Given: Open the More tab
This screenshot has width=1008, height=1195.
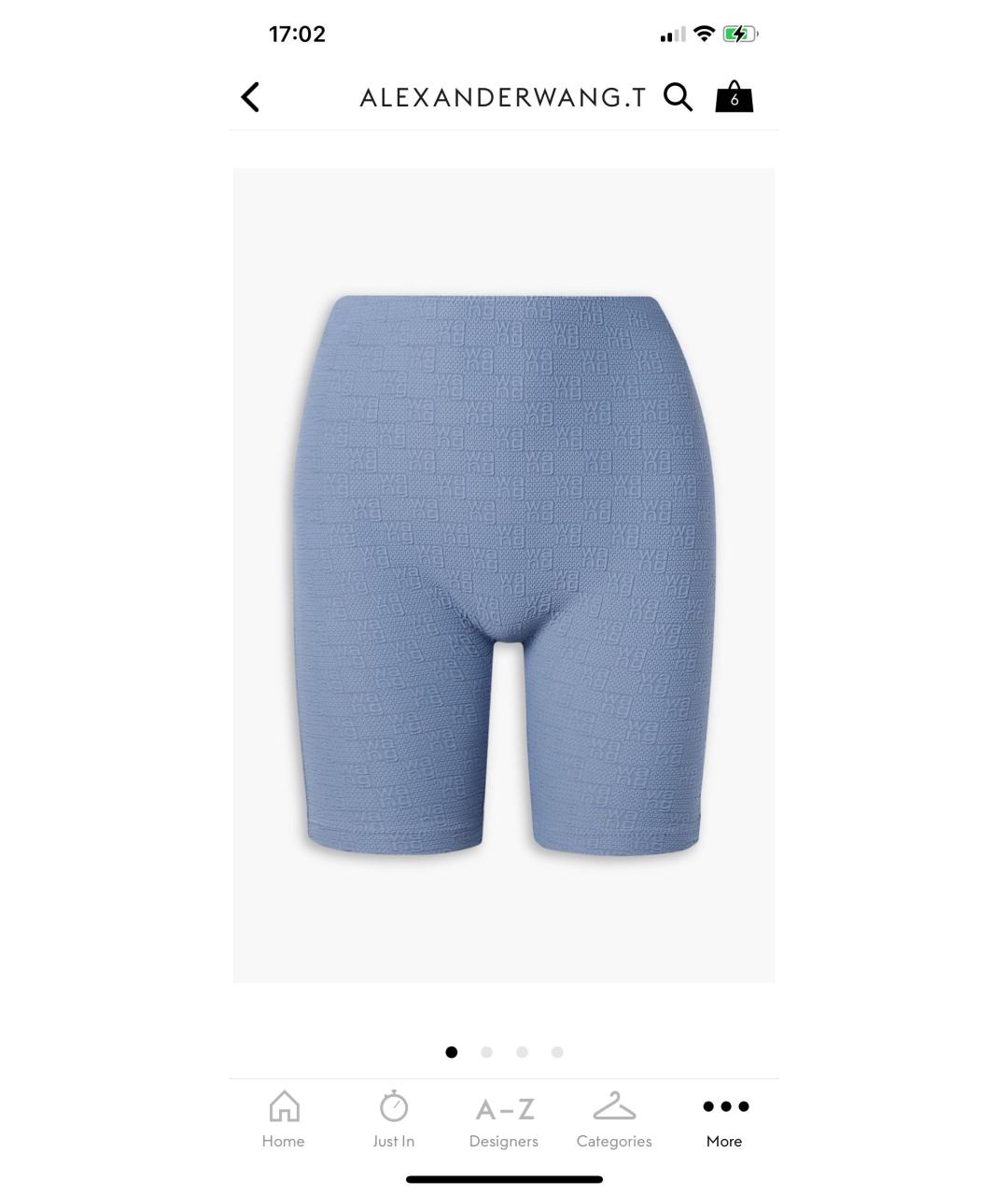Looking at the screenshot, I should 724,1119.
